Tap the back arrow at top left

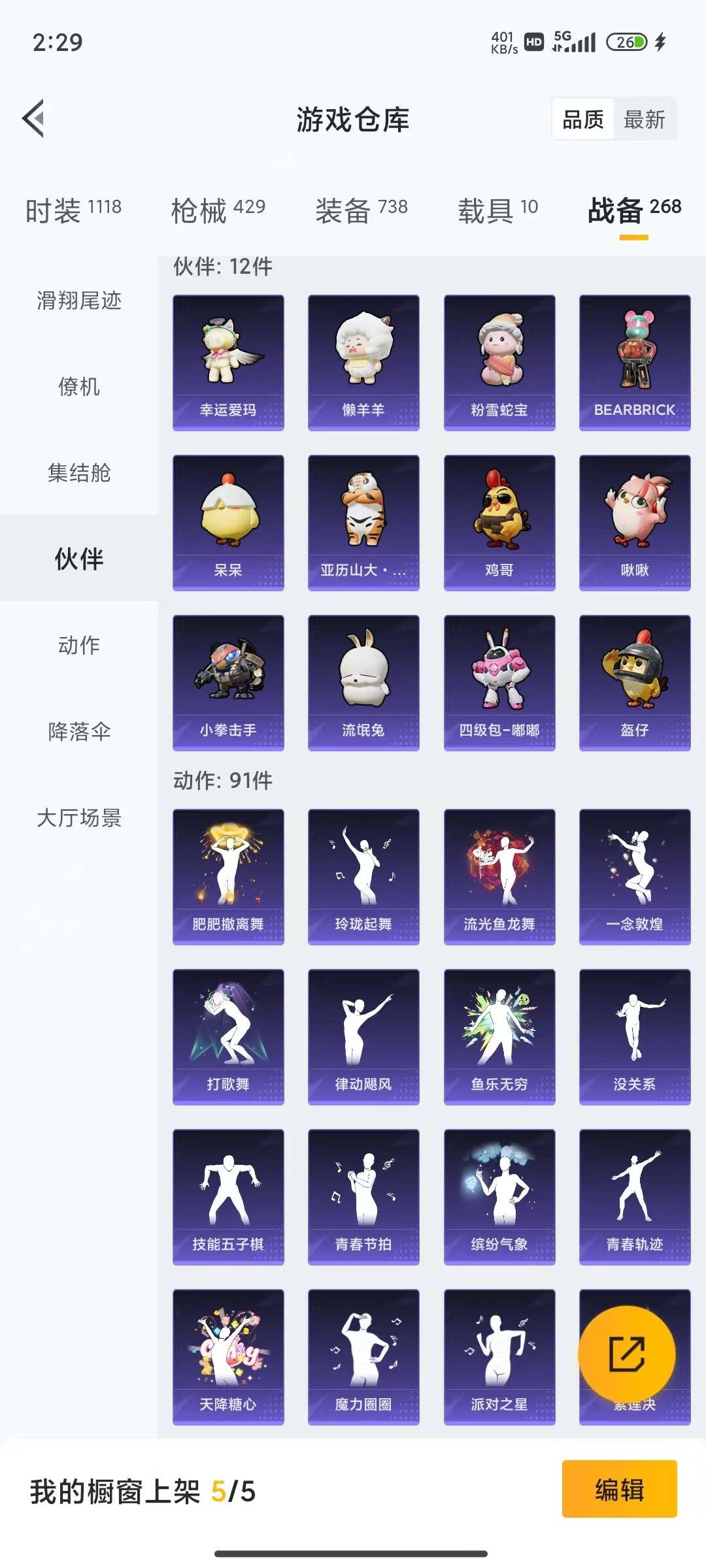pyautogui.click(x=33, y=119)
